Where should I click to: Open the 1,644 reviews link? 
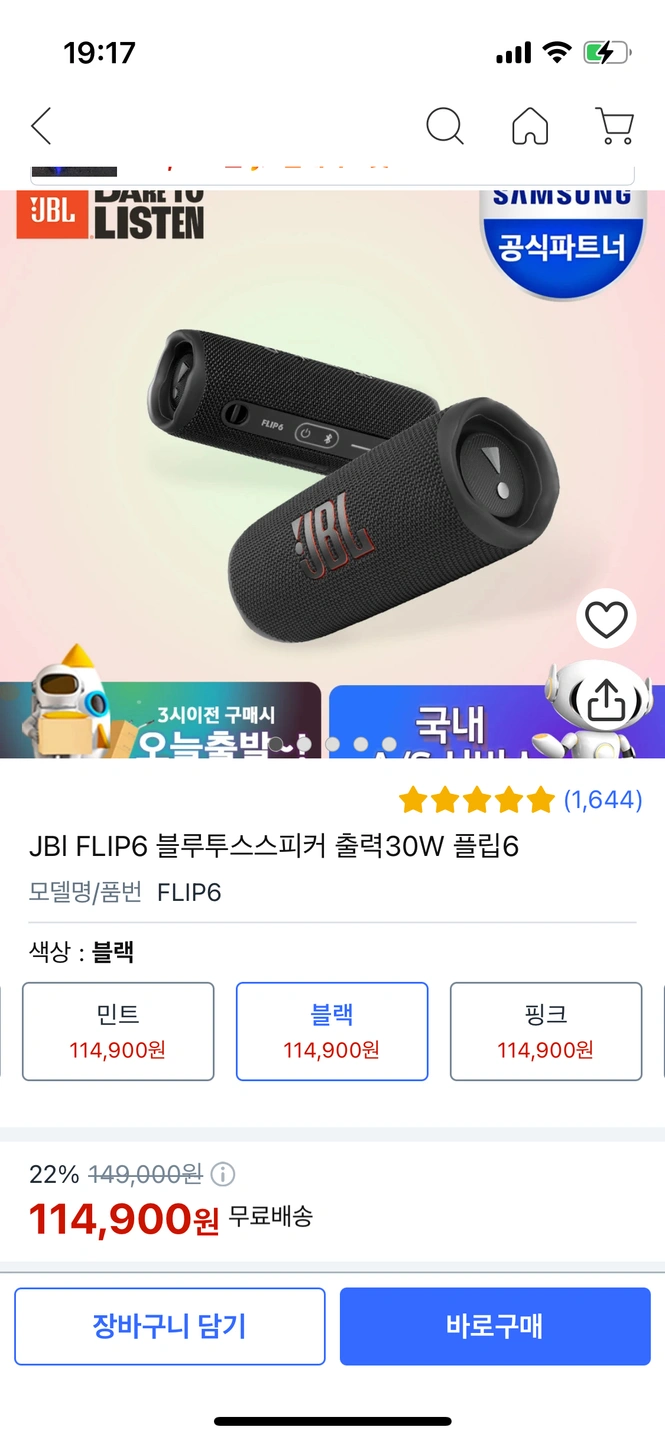tap(602, 800)
